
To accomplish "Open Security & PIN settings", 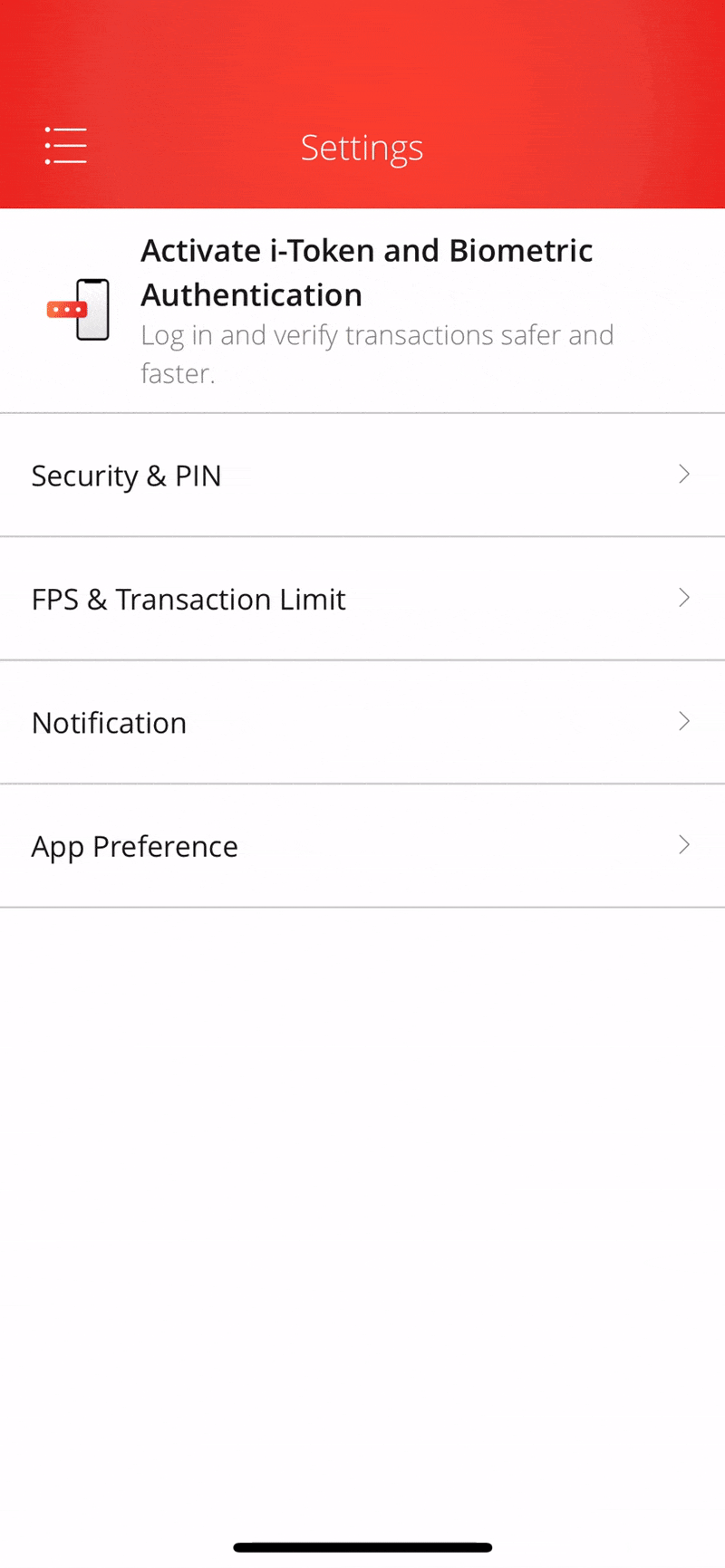I will pyautogui.click(x=362, y=476).
